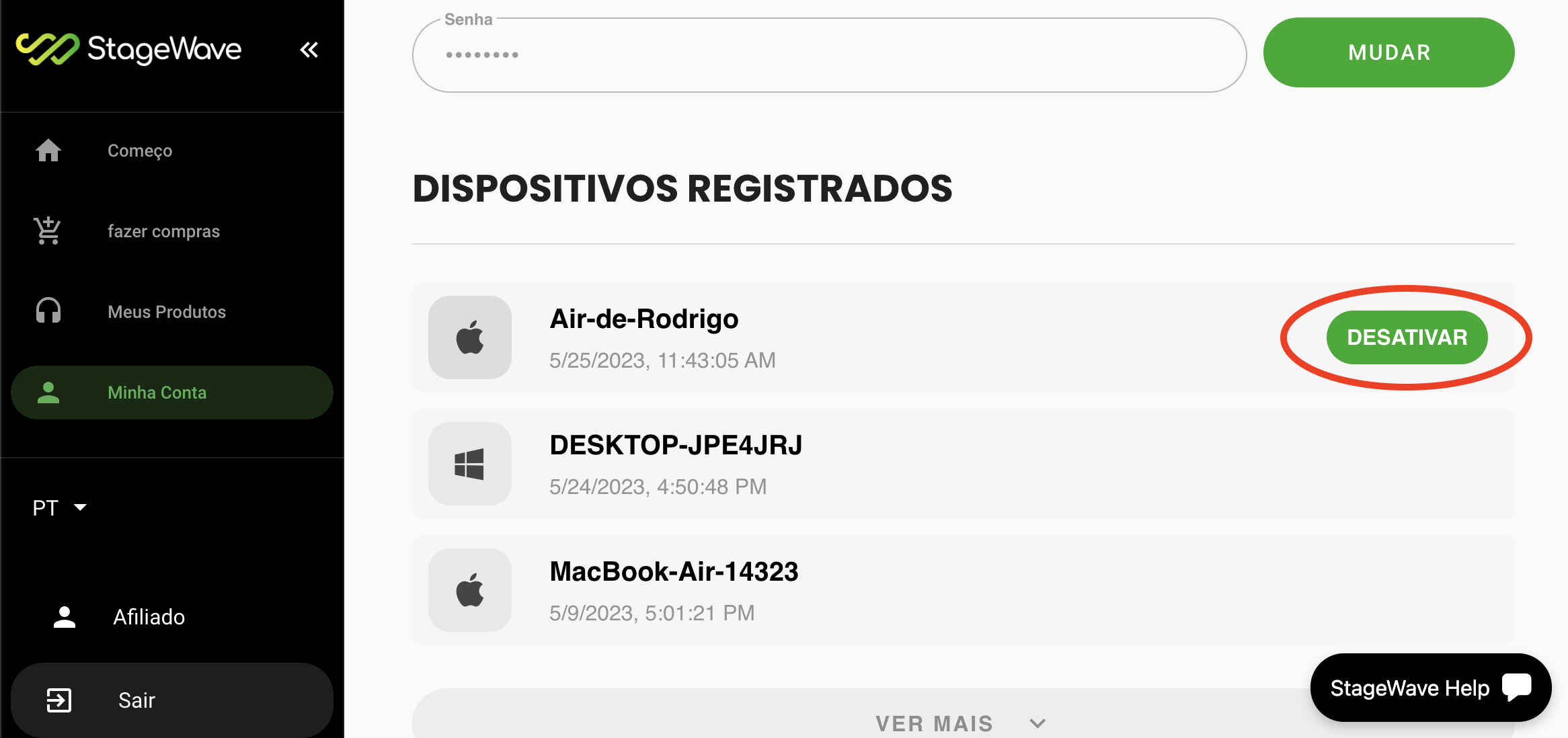Tap MUDAR to change the password
1568x738 pixels.
tap(1388, 52)
